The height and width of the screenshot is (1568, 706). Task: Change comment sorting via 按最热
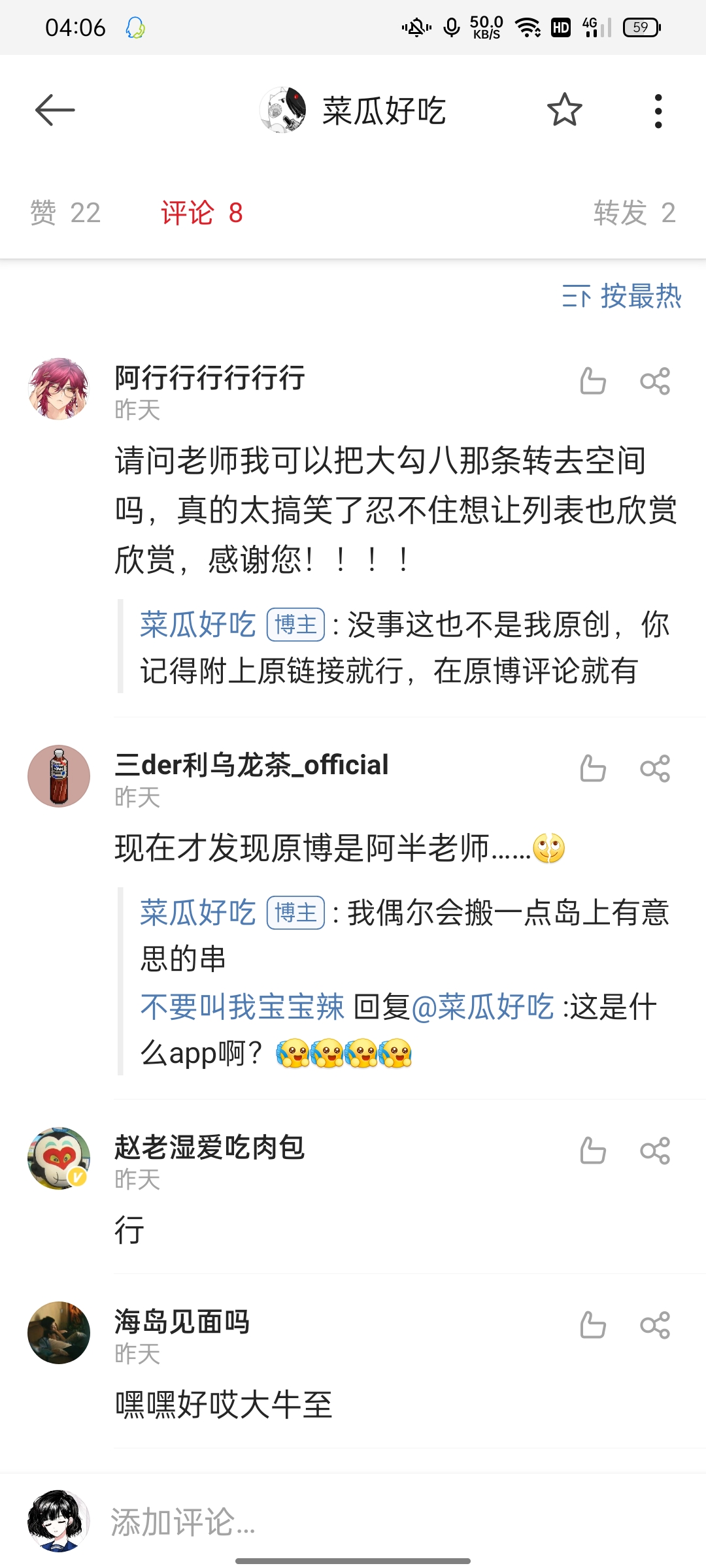click(622, 297)
